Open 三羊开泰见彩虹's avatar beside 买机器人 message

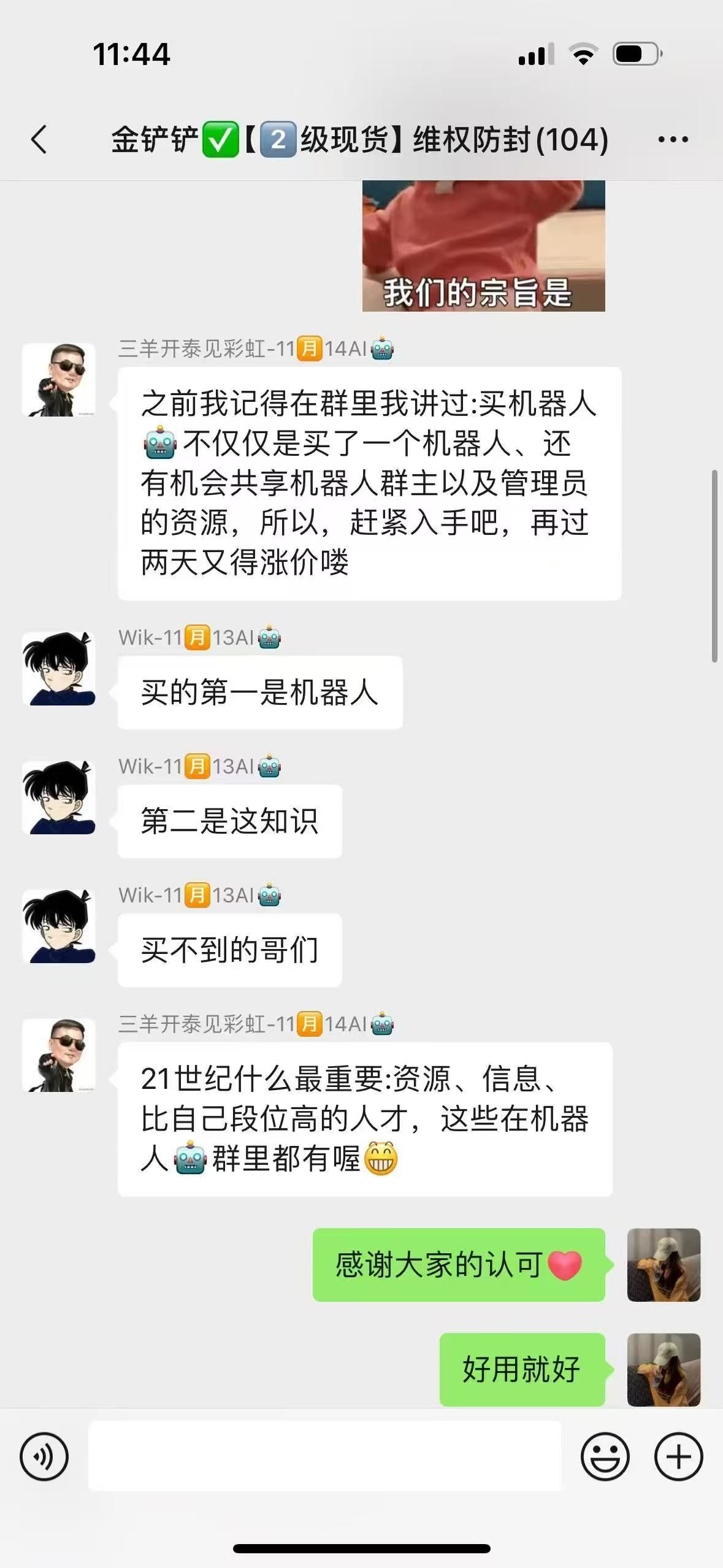(59, 380)
